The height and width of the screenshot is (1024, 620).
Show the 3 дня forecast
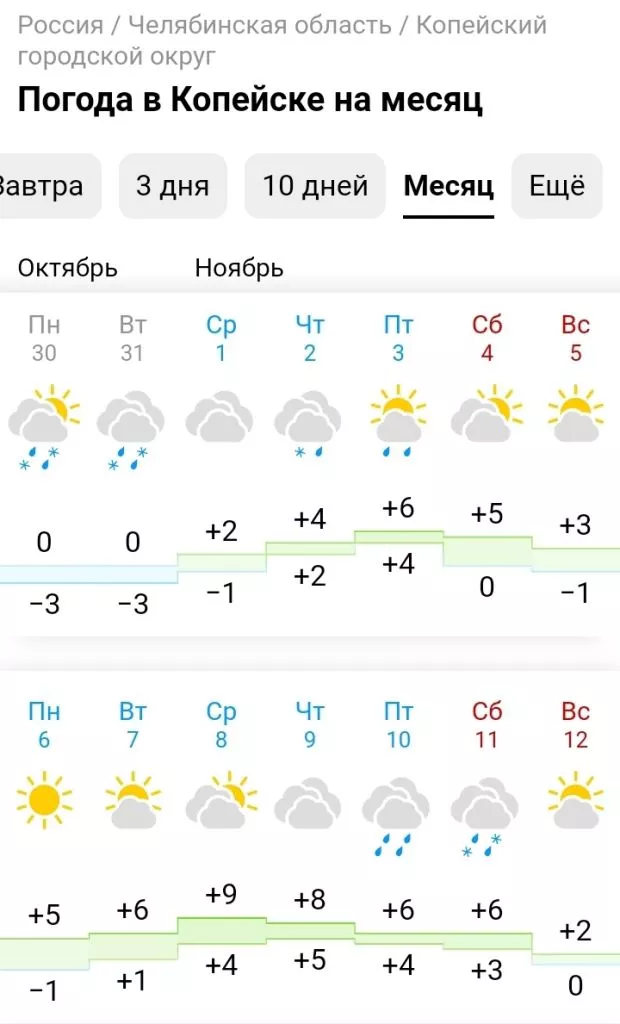(172, 186)
